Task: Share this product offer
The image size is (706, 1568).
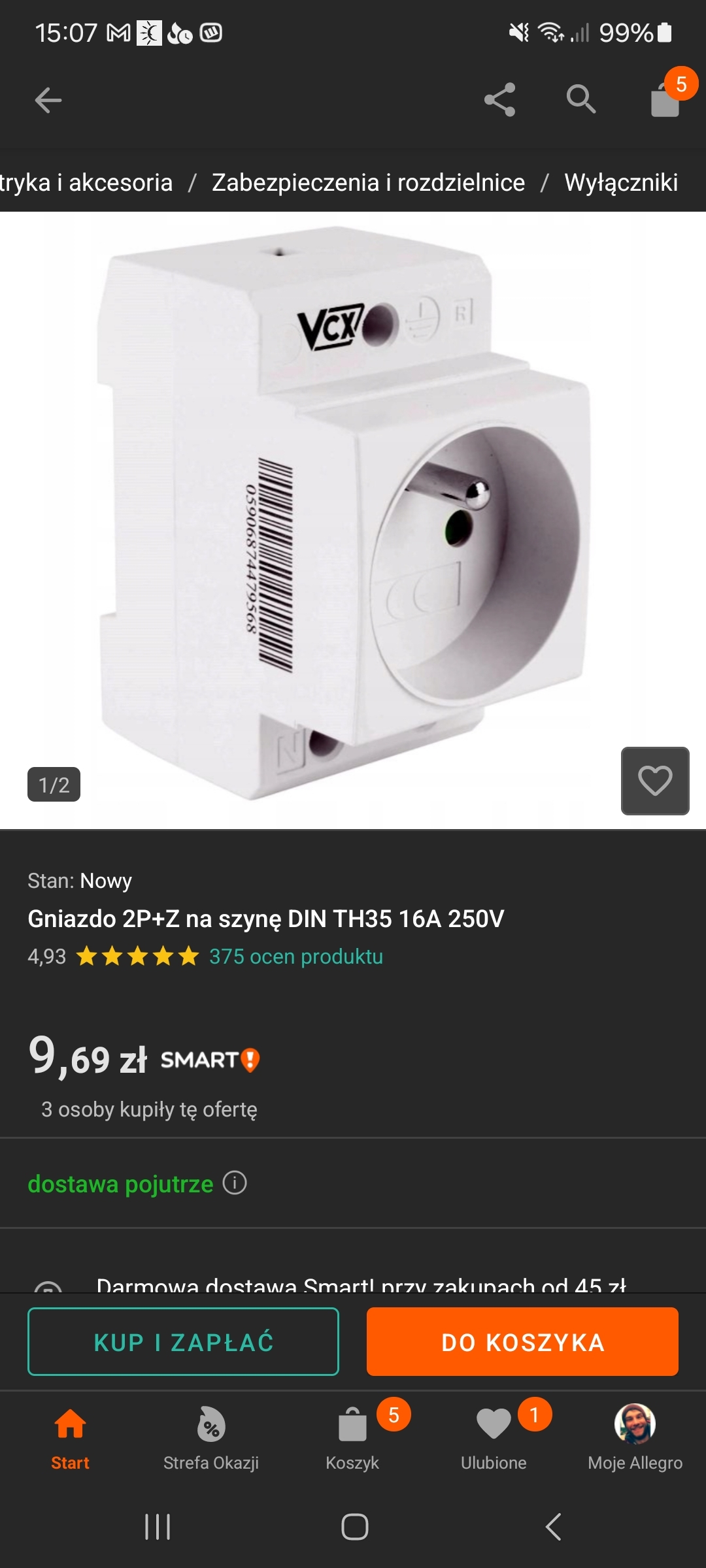Action: point(499,100)
